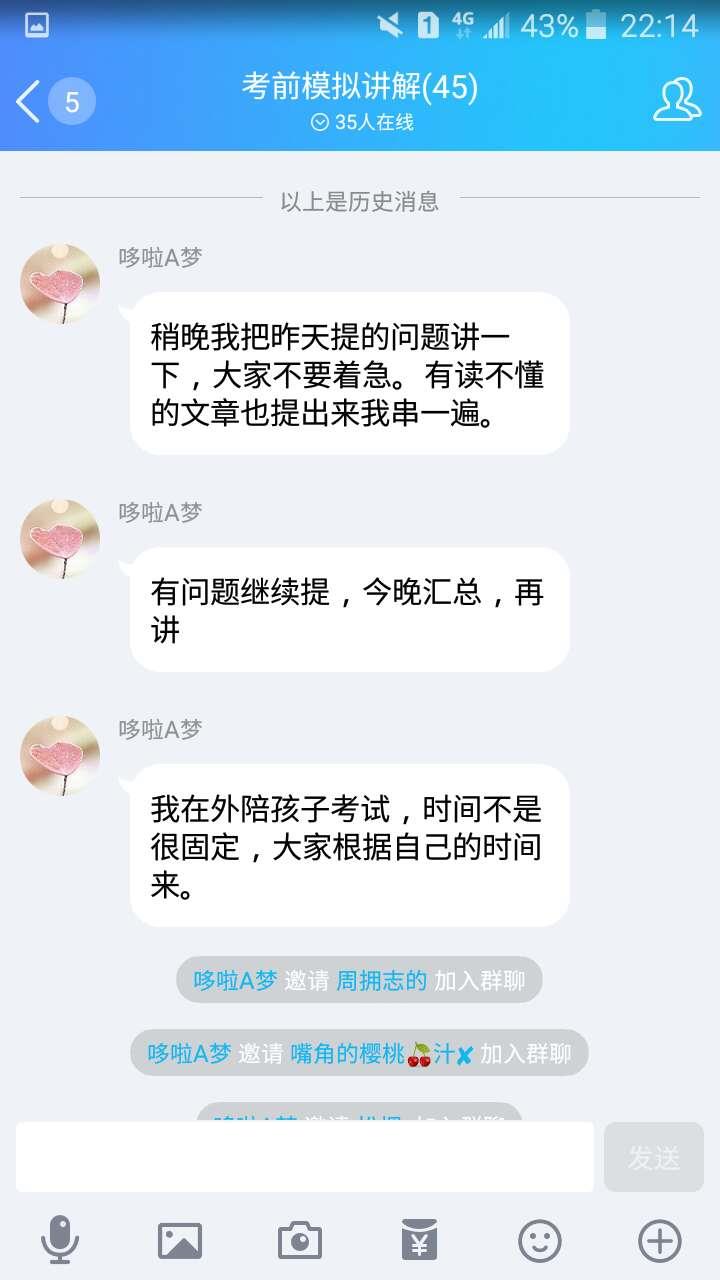Tap the 嘴角的樱桃汁 name link

(x=381, y=1053)
